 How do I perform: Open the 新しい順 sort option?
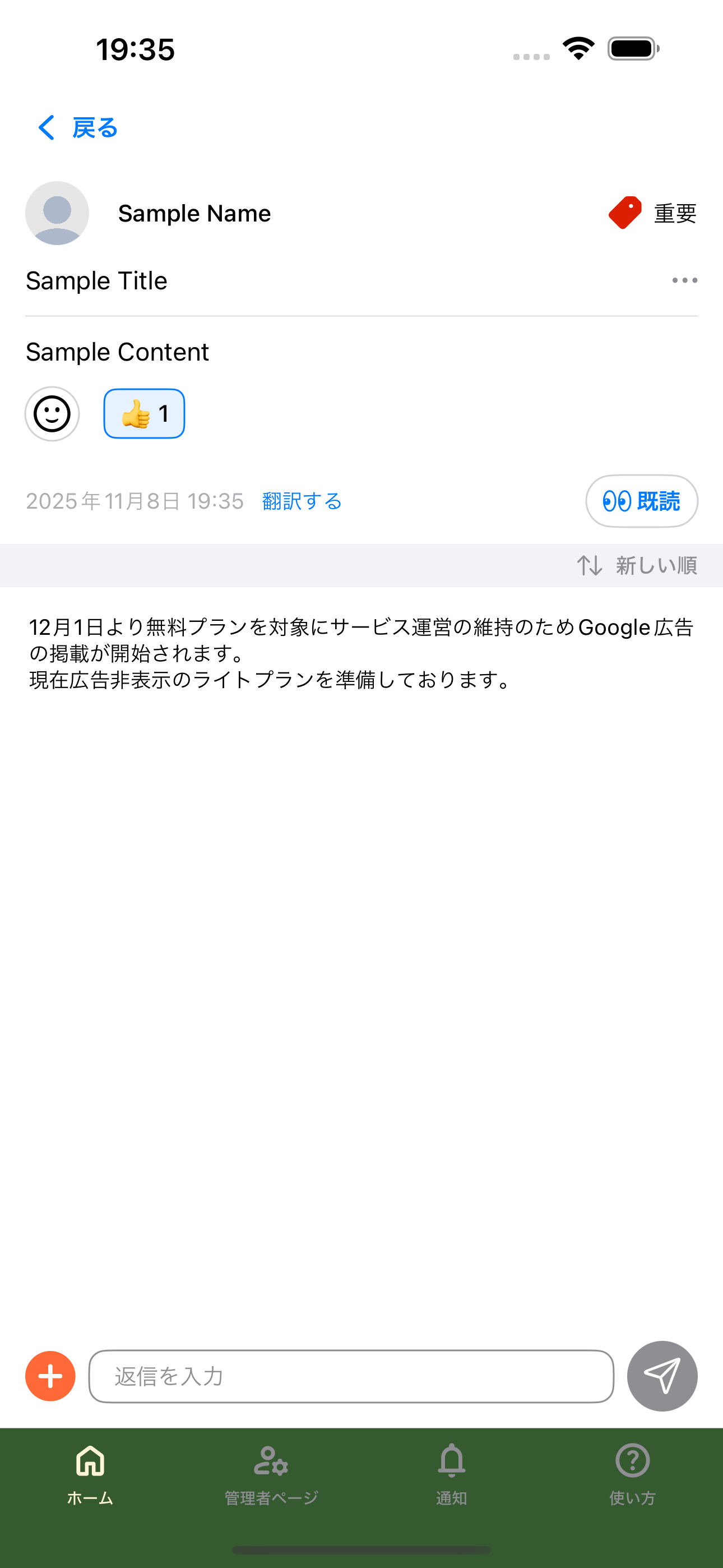(x=657, y=565)
